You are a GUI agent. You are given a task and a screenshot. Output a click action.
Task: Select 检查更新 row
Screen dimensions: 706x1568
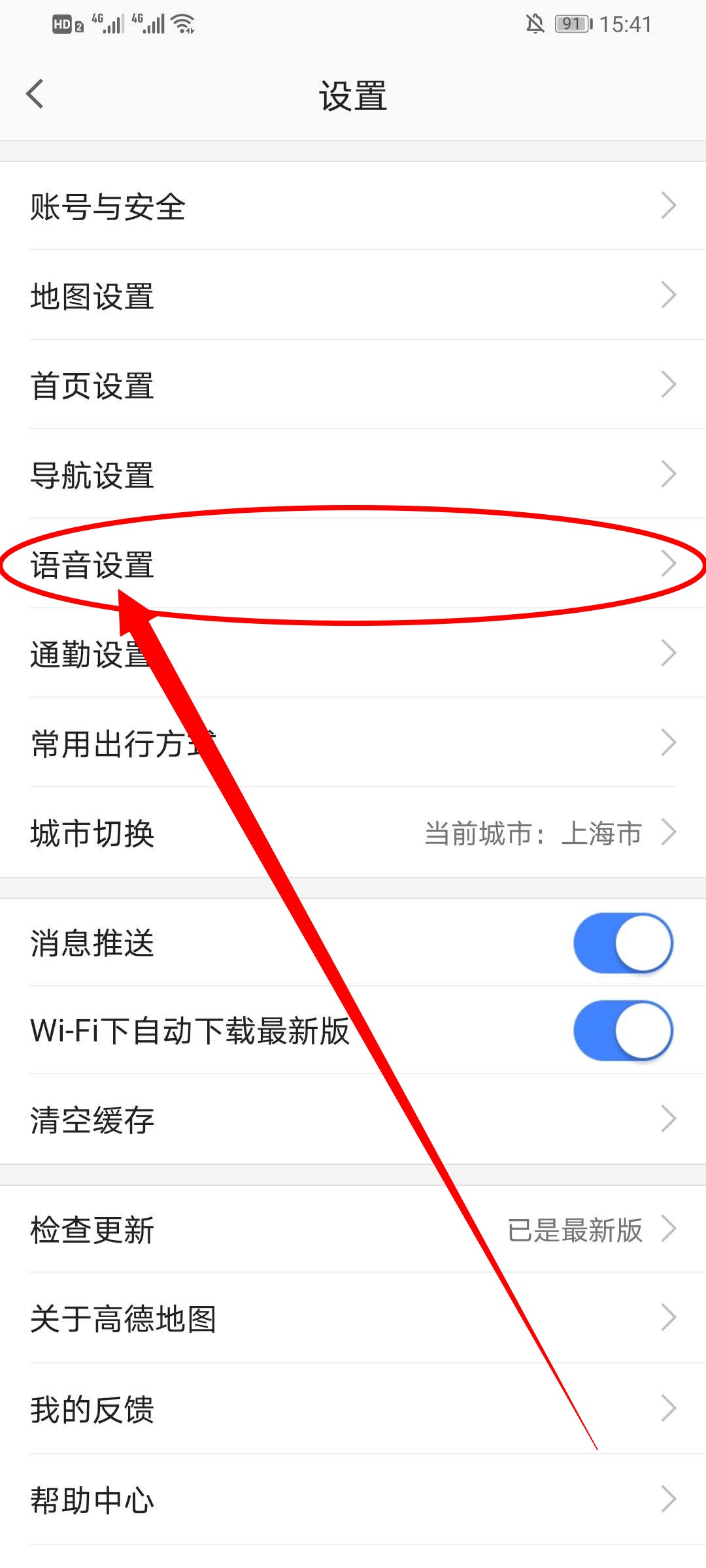click(353, 1230)
